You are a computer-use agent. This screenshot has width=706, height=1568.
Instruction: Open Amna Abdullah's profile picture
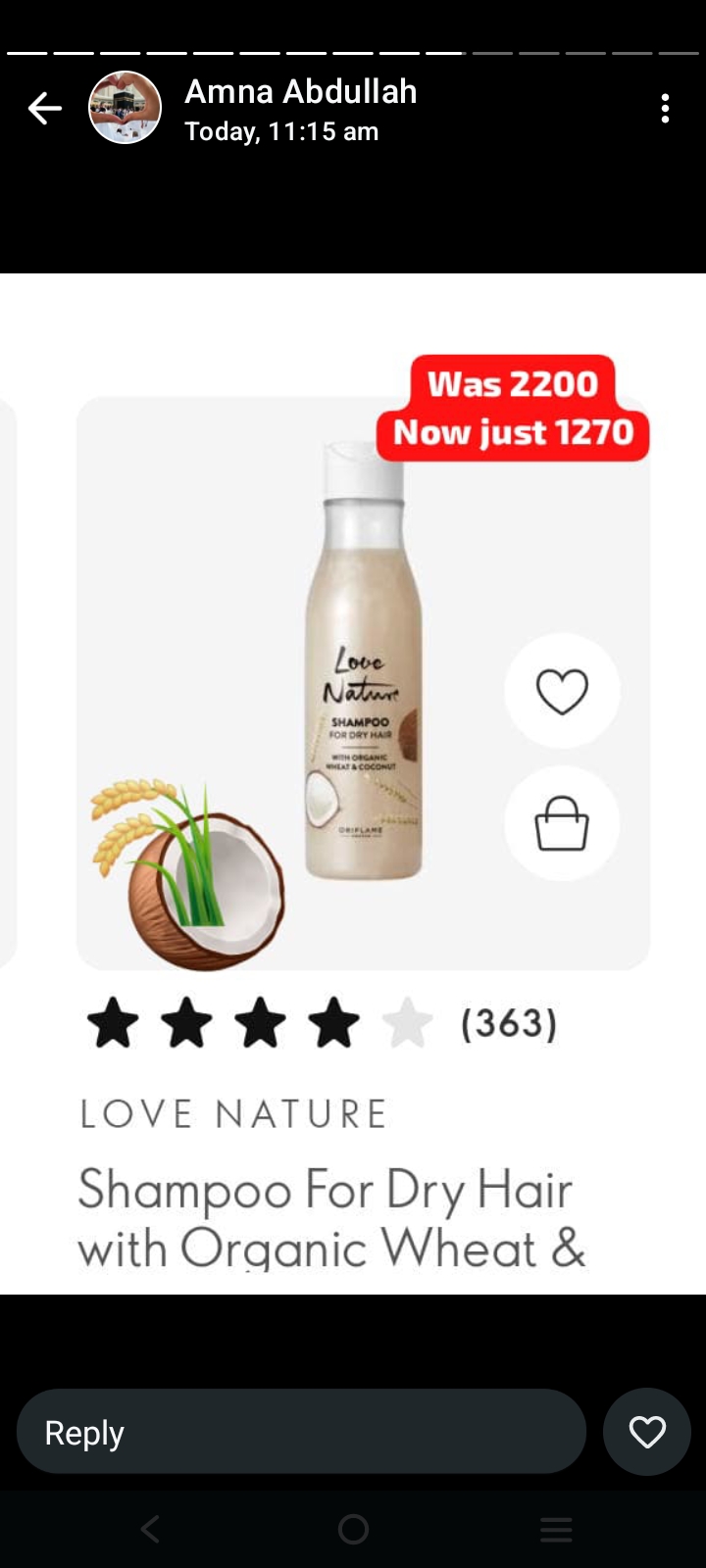125,109
